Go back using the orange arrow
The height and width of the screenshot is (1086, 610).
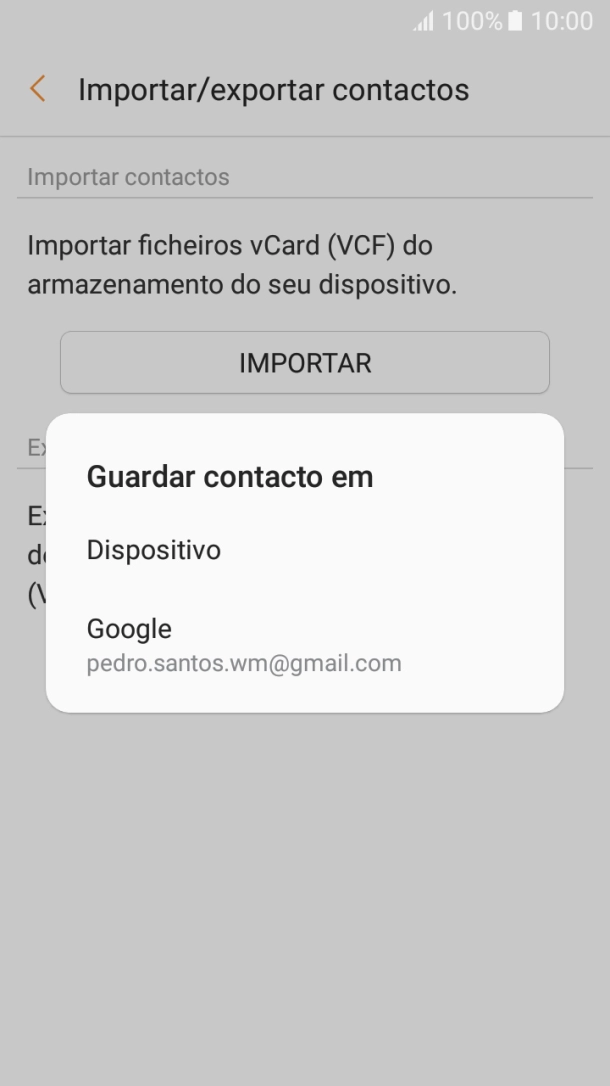point(38,90)
